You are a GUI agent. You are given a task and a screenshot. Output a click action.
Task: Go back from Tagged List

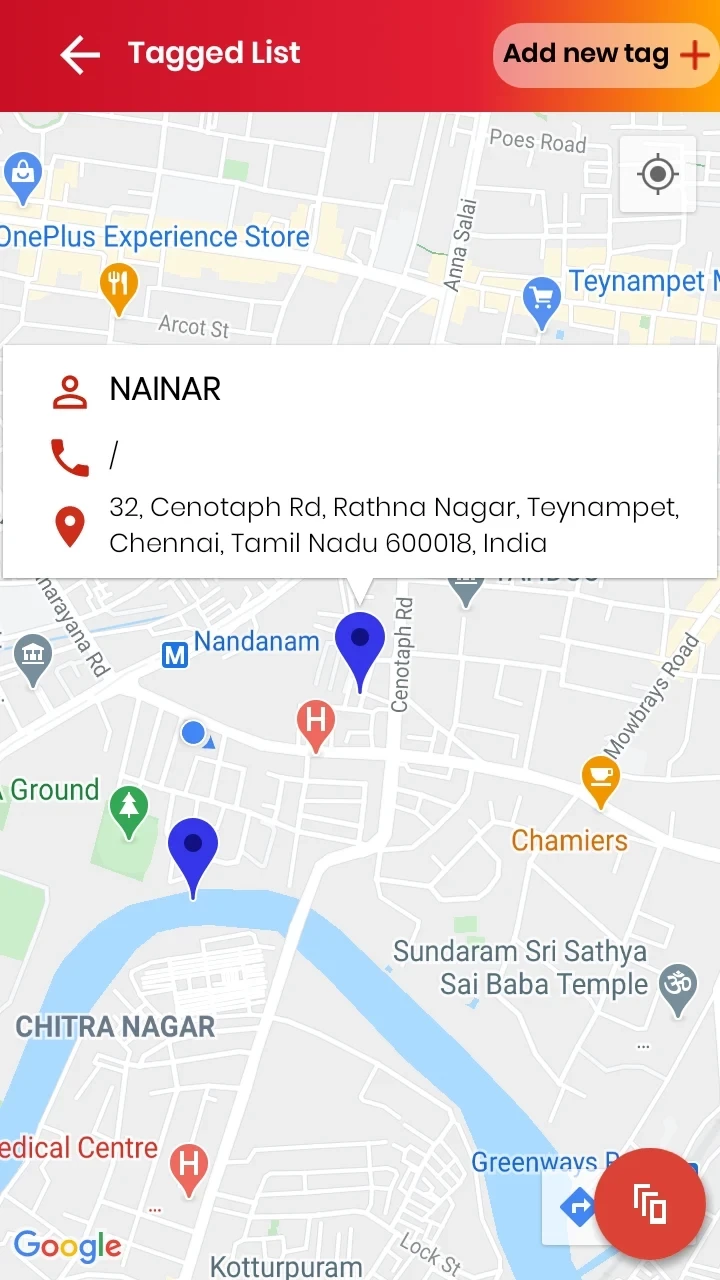coord(80,55)
